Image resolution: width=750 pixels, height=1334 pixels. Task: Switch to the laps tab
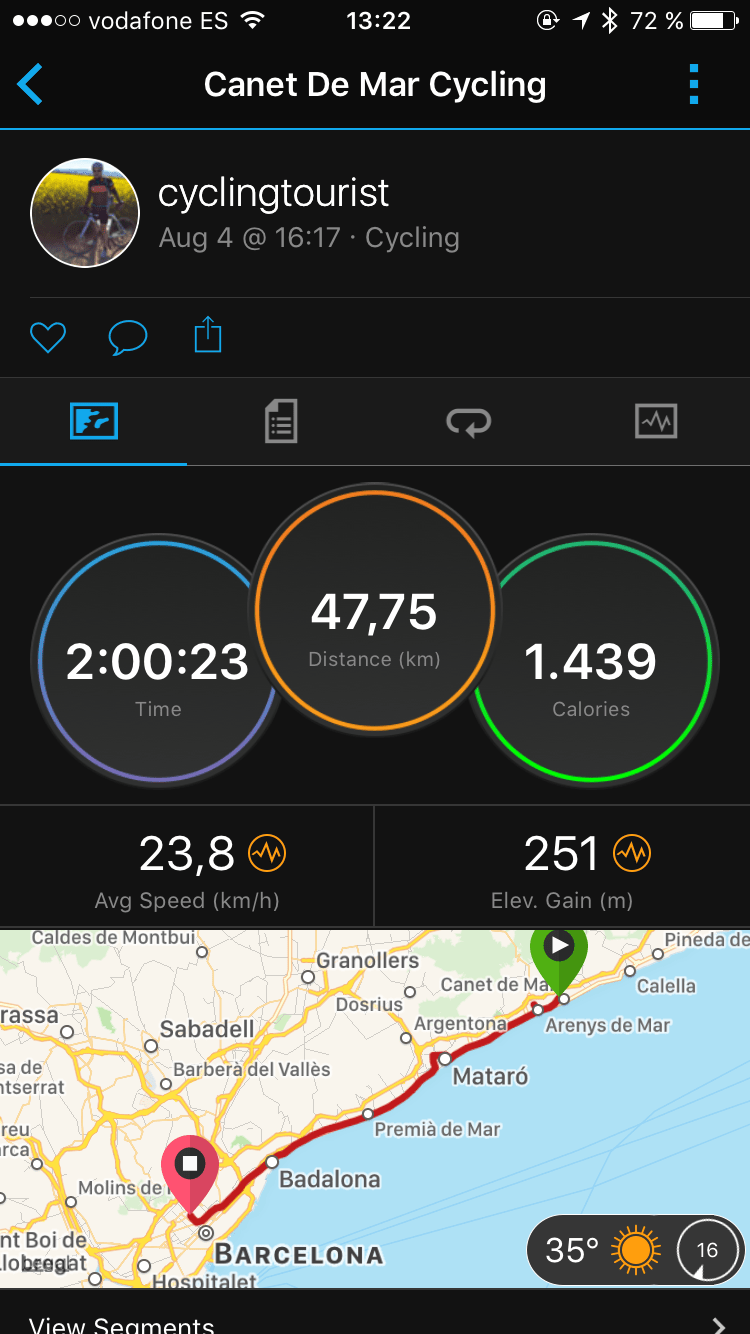(468, 421)
